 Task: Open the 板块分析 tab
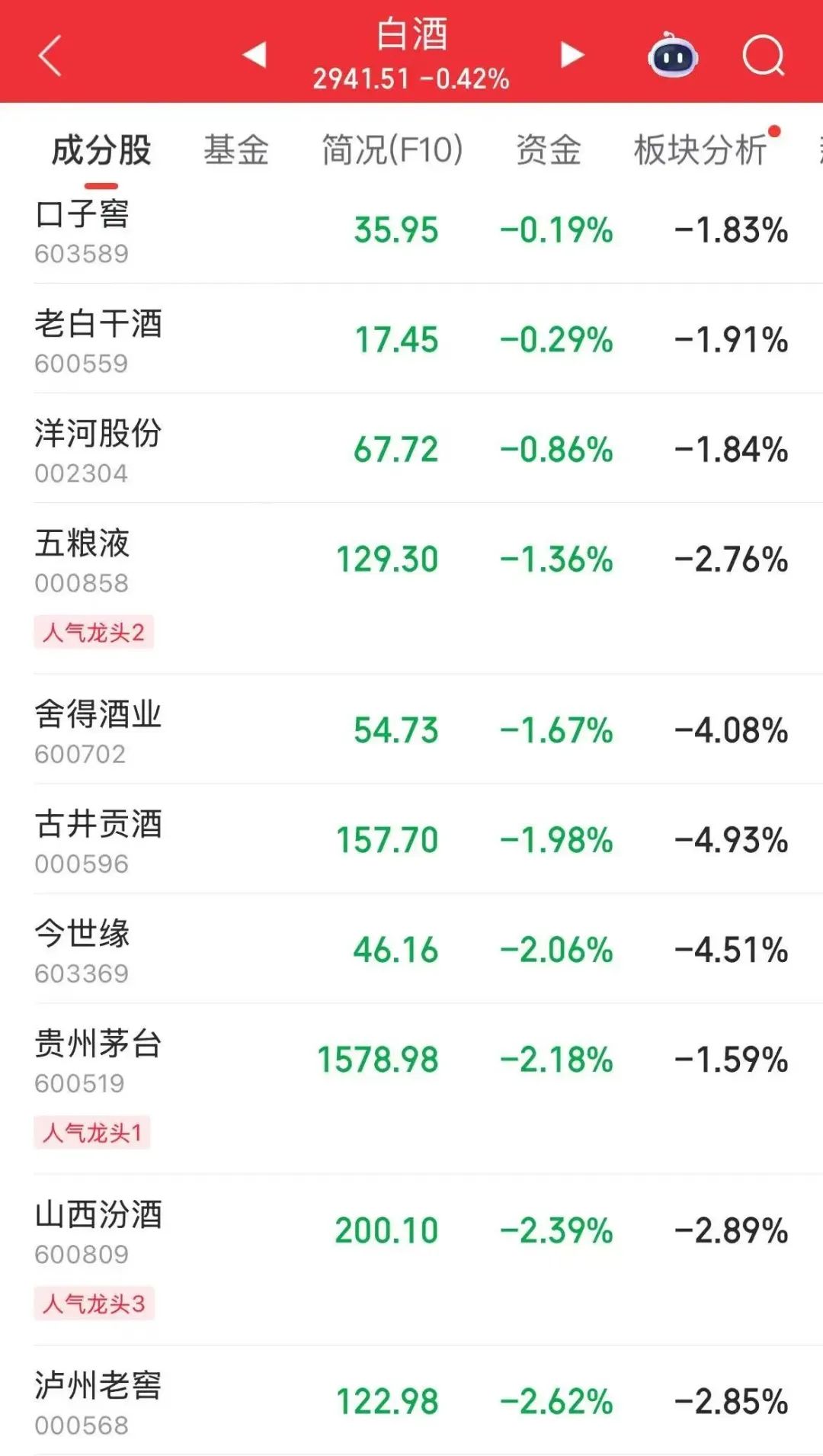pos(700,149)
